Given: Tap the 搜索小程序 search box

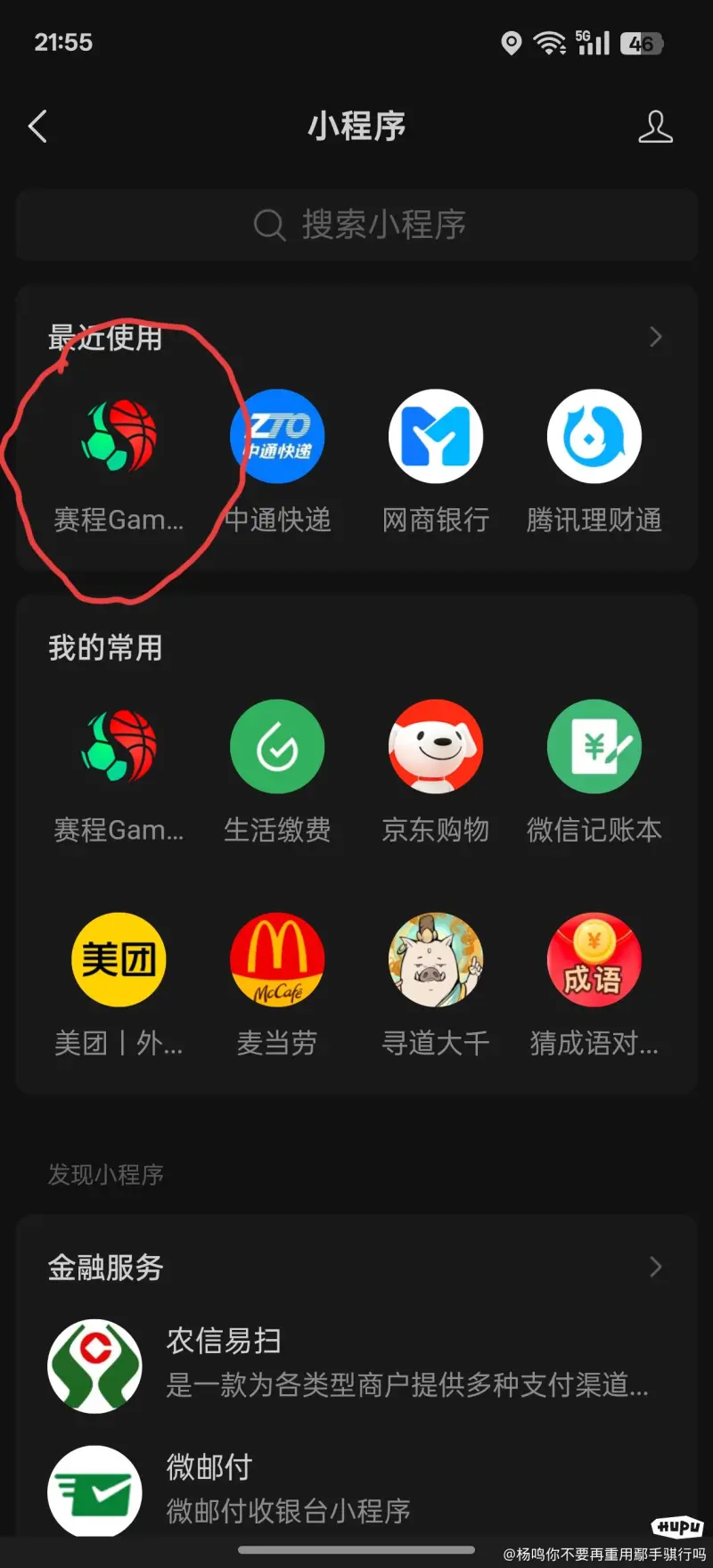Looking at the screenshot, I should (x=356, y=225).
